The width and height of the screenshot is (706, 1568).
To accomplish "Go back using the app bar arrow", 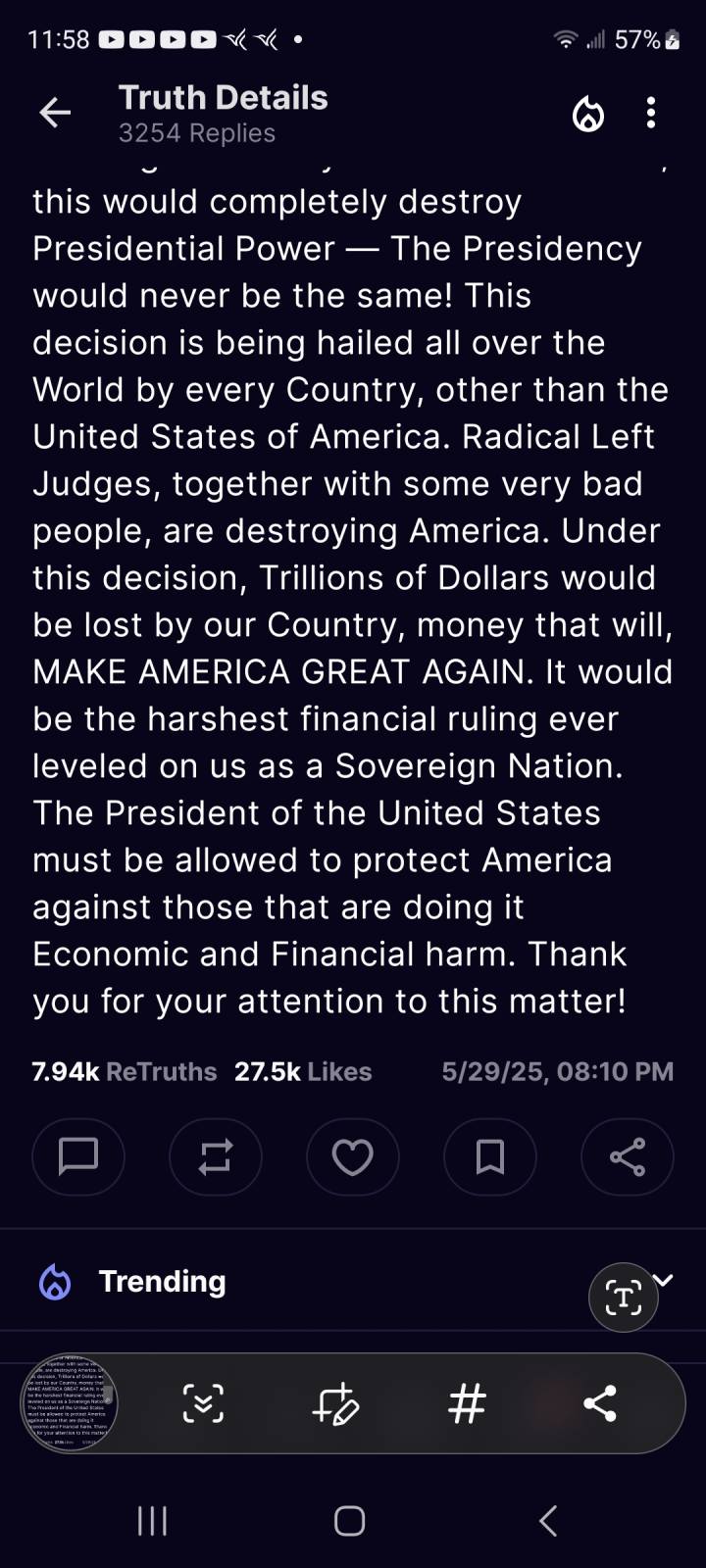I will coord(55,113).
